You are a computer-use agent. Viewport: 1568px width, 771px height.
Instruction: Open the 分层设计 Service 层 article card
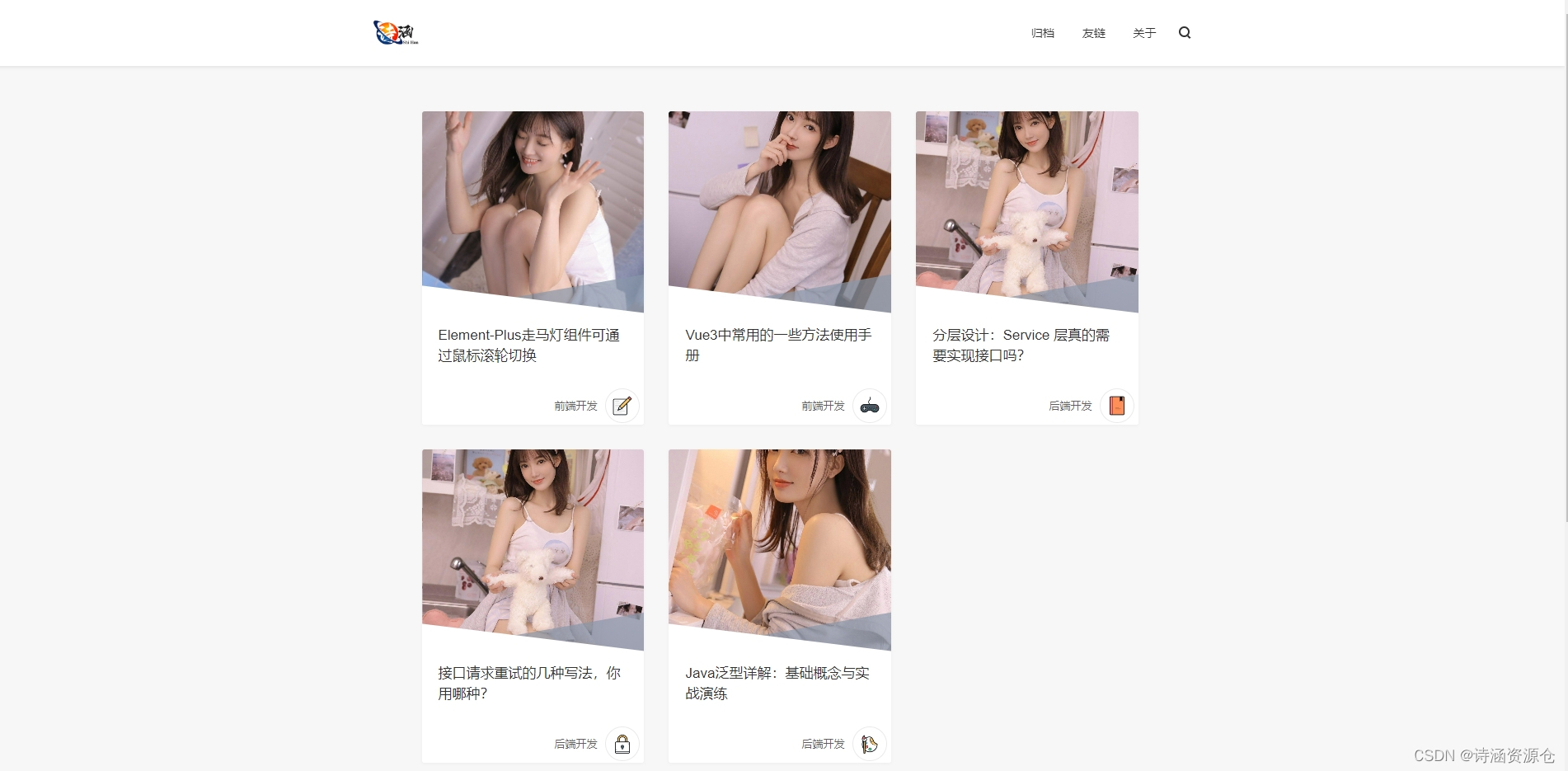point(1021,345)
